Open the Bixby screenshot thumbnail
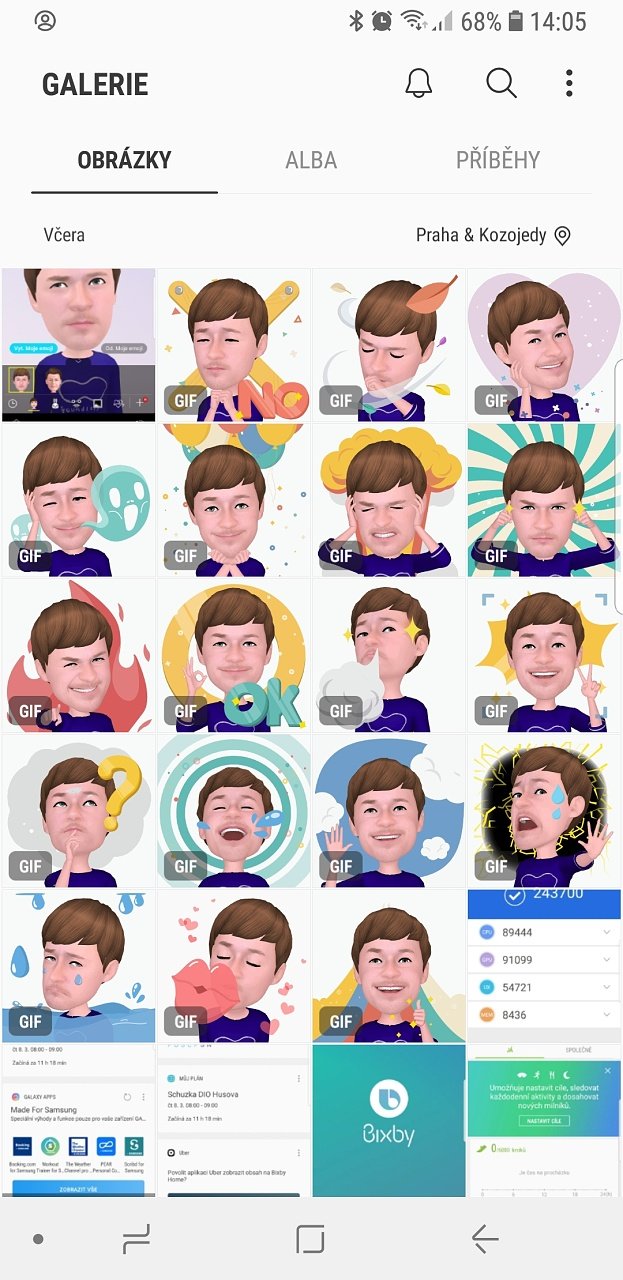The height and width of the screenshot is (1280, 623). click(x=389, y=1121)
